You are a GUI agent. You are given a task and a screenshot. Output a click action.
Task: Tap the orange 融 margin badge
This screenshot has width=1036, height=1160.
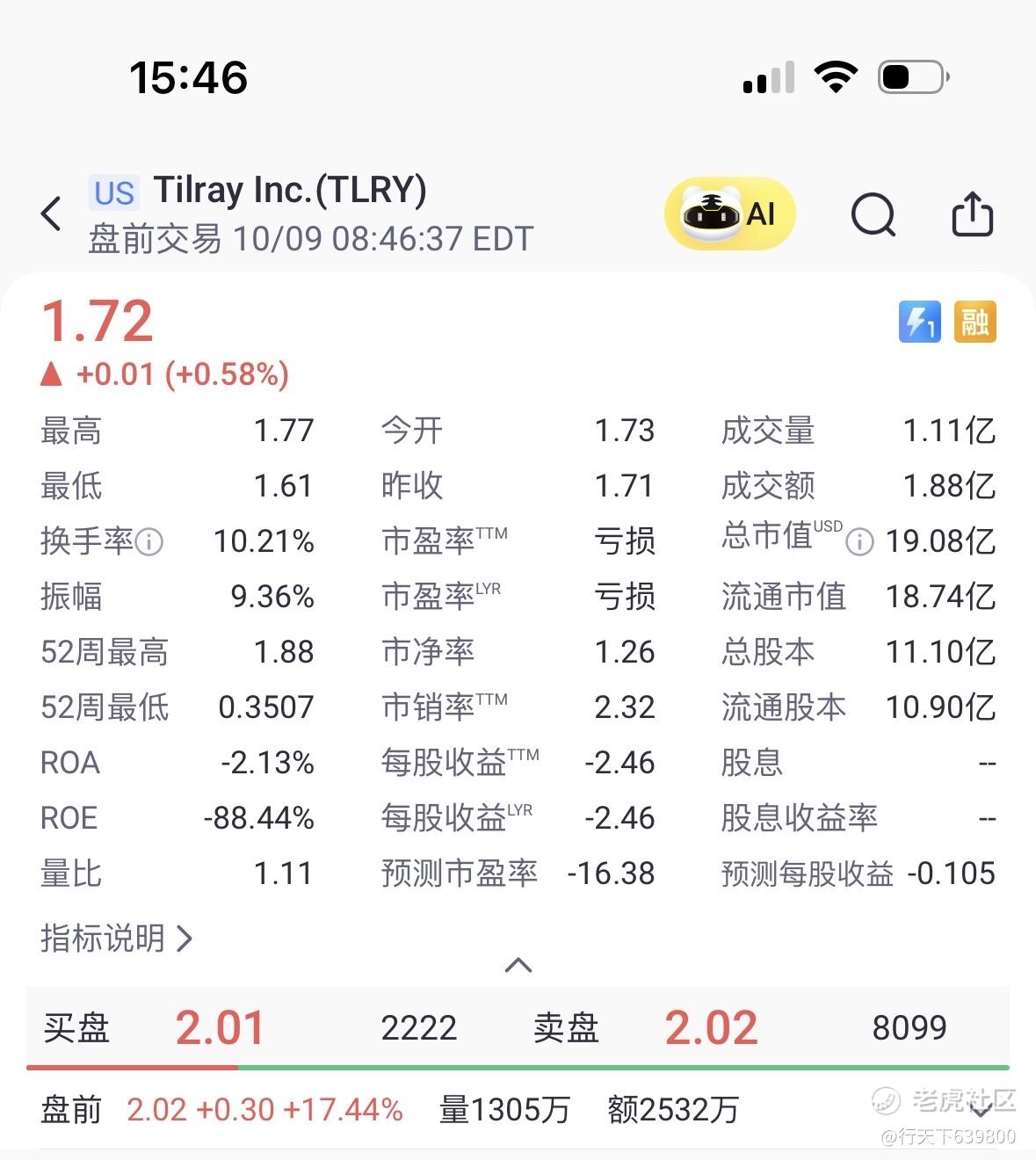coord(975,322)
